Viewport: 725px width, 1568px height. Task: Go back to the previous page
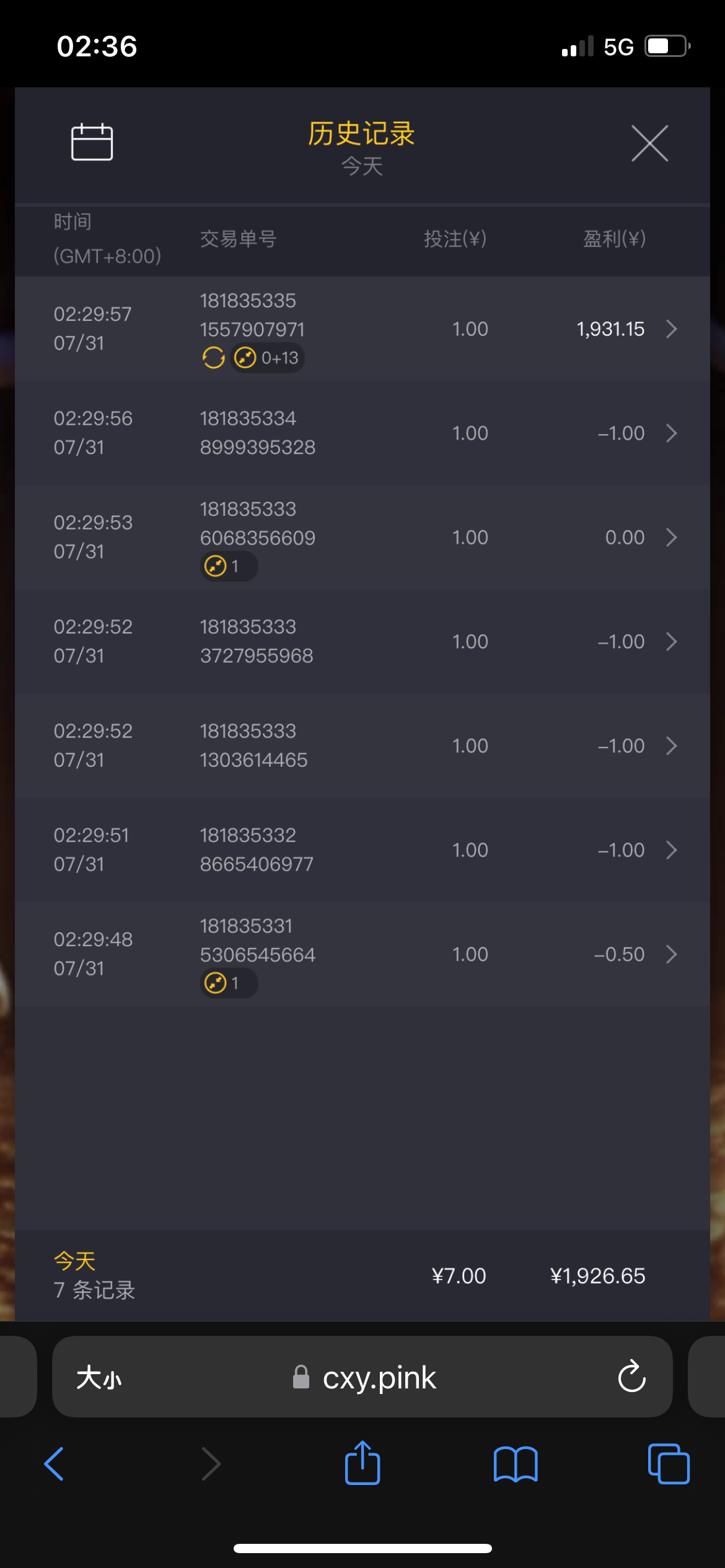pos(55,1464)
